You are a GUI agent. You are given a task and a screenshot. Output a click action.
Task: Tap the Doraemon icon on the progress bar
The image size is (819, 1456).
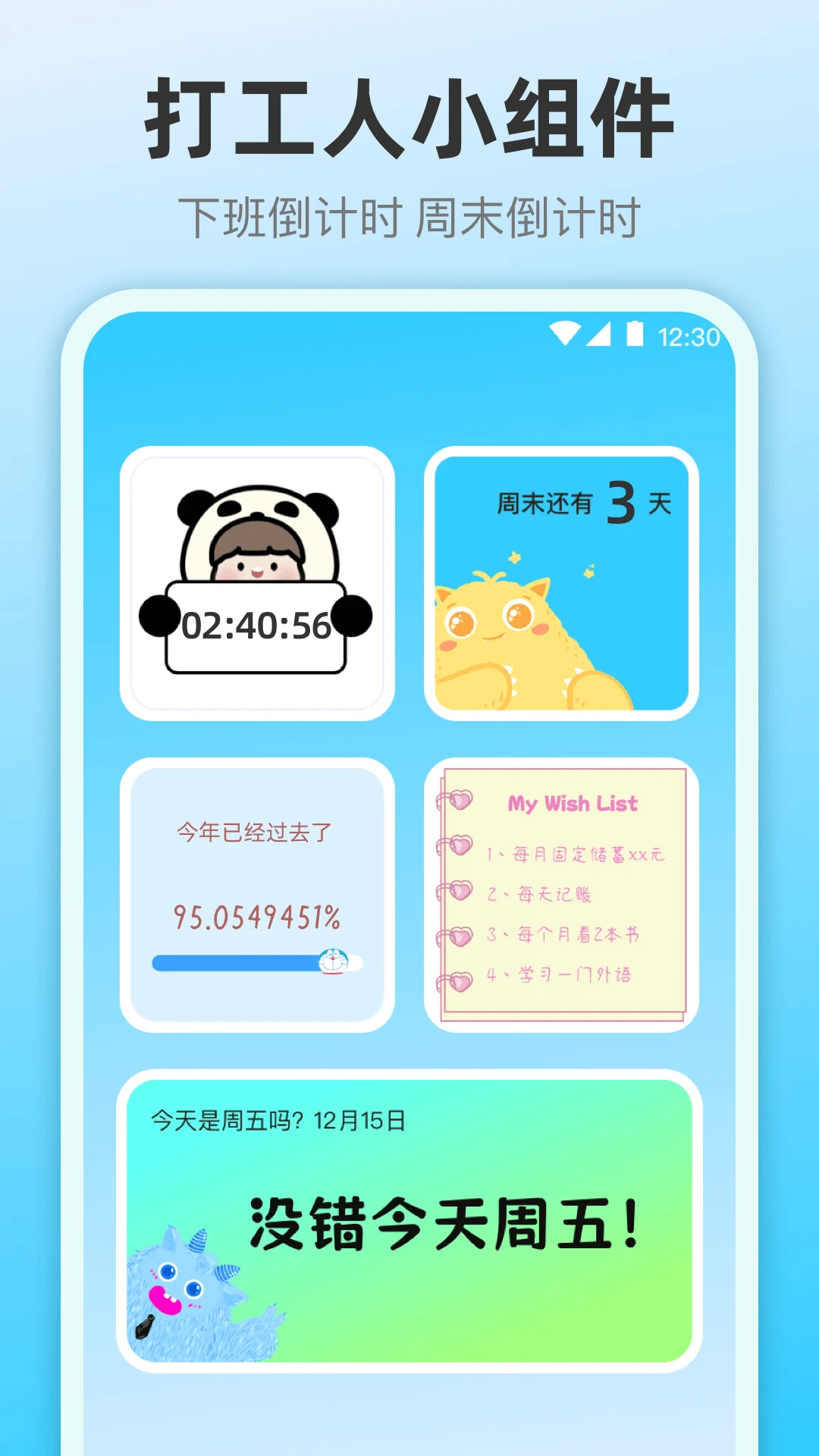(334, 960)
